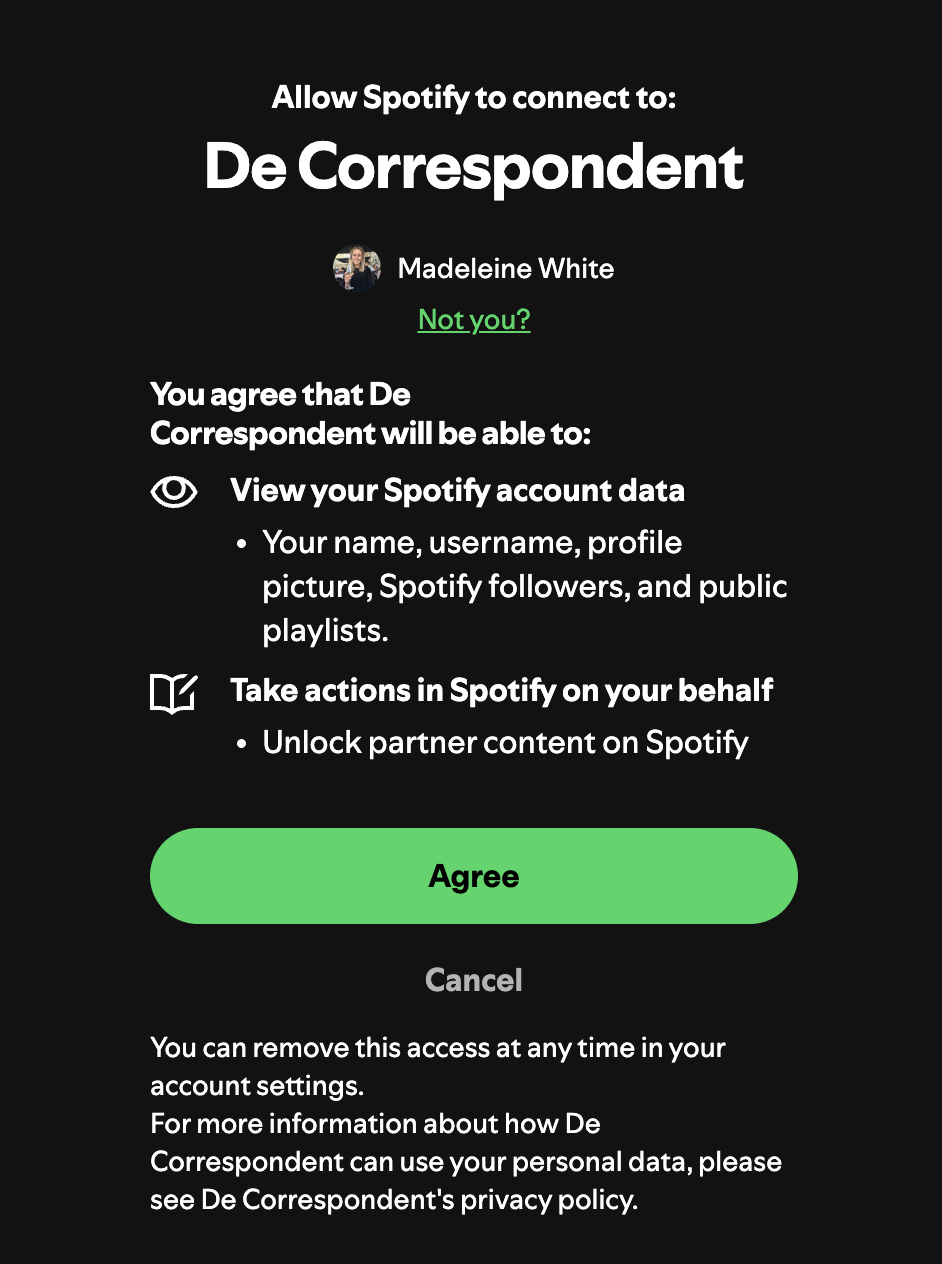Open the 'Not you?' link
This screenshot has height=1264, width=942.
pyautogui.click(x=474, y=320)
